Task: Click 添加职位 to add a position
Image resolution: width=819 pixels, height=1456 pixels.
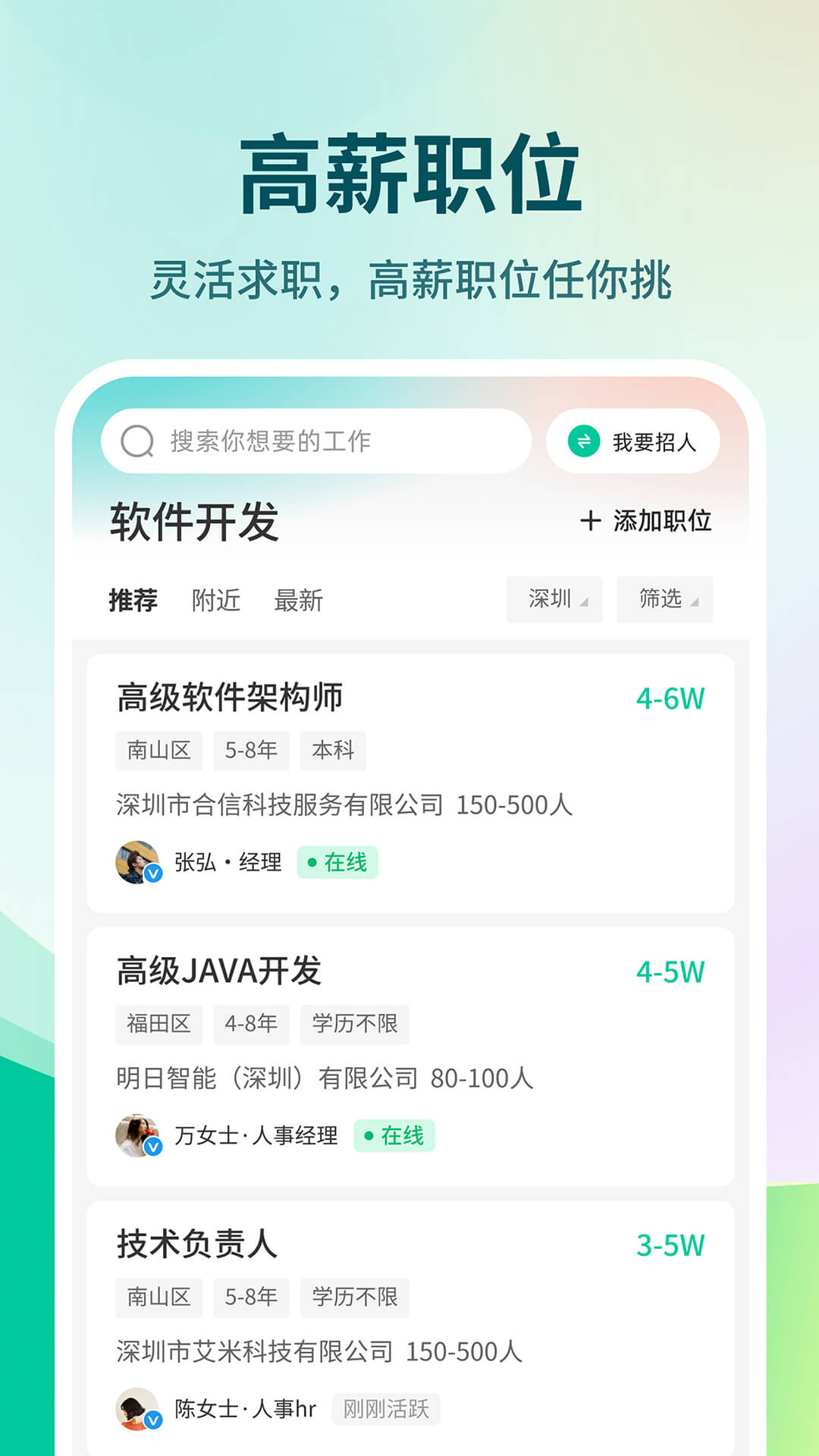Action: click(x=660, y=522)
